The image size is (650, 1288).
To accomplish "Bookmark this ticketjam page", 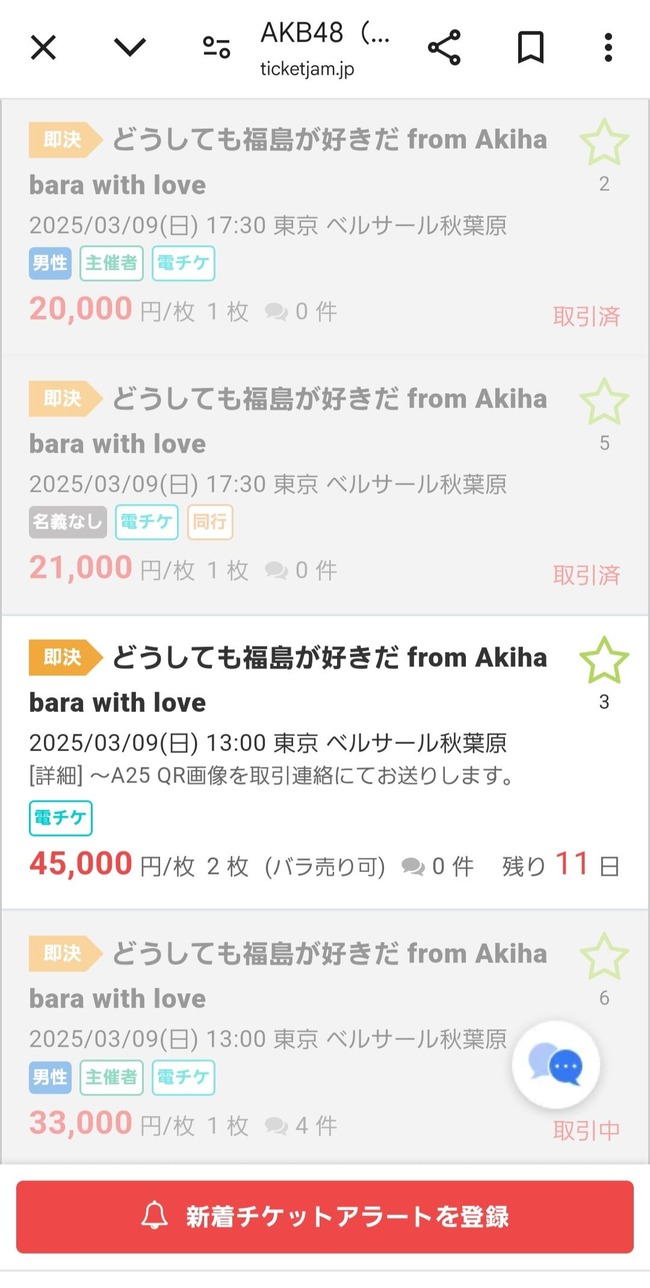I will [x=530, y=47].
